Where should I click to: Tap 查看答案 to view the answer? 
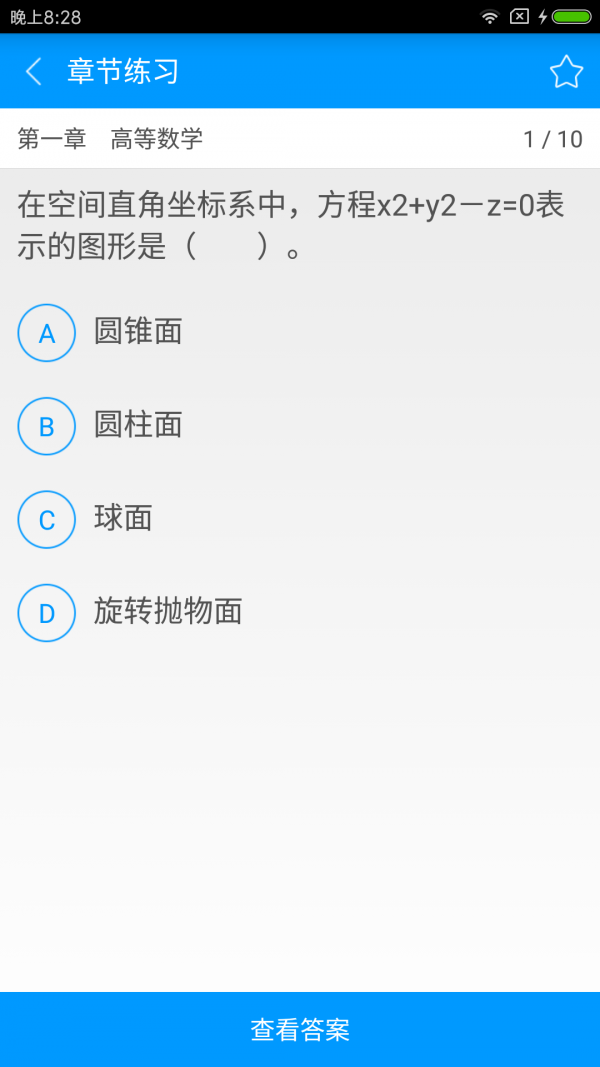300,1029
